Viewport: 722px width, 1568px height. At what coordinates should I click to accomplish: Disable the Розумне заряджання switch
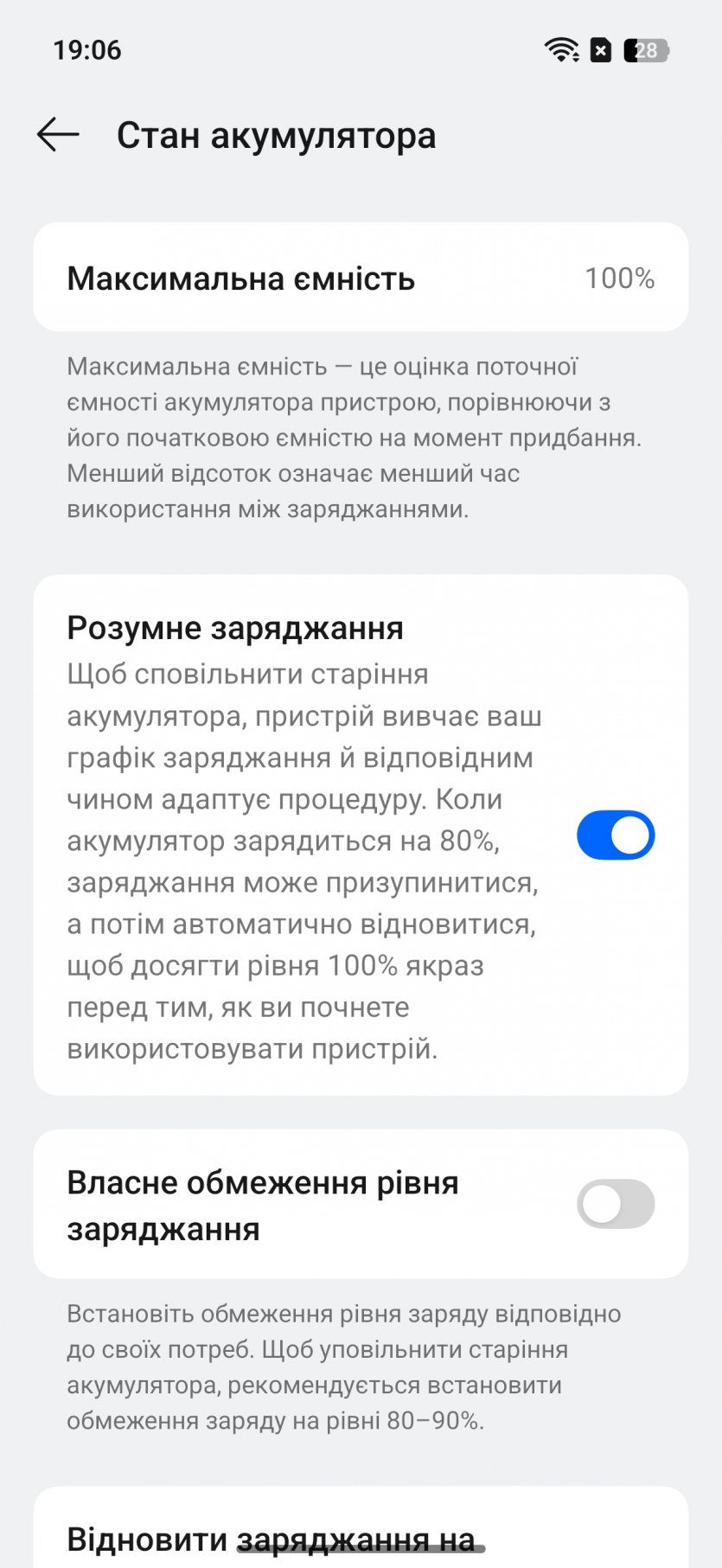[615, 835]
